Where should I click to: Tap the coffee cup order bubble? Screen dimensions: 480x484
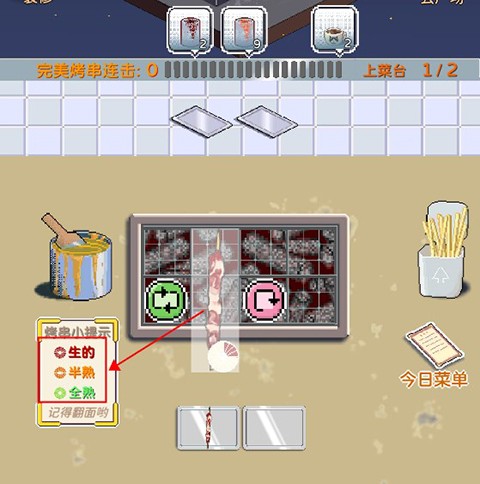(x=335, y=32)
